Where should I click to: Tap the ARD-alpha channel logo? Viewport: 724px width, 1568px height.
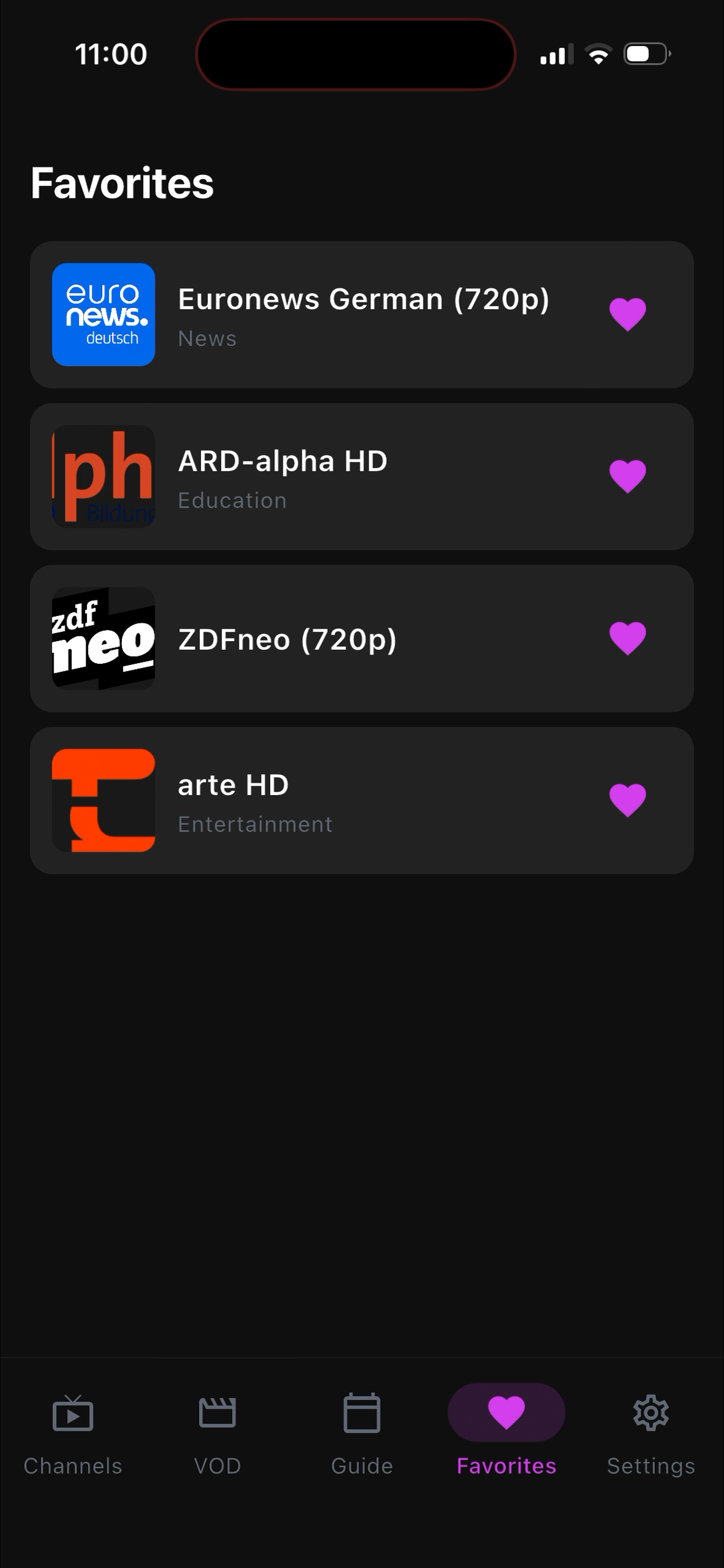coord(103,477)
